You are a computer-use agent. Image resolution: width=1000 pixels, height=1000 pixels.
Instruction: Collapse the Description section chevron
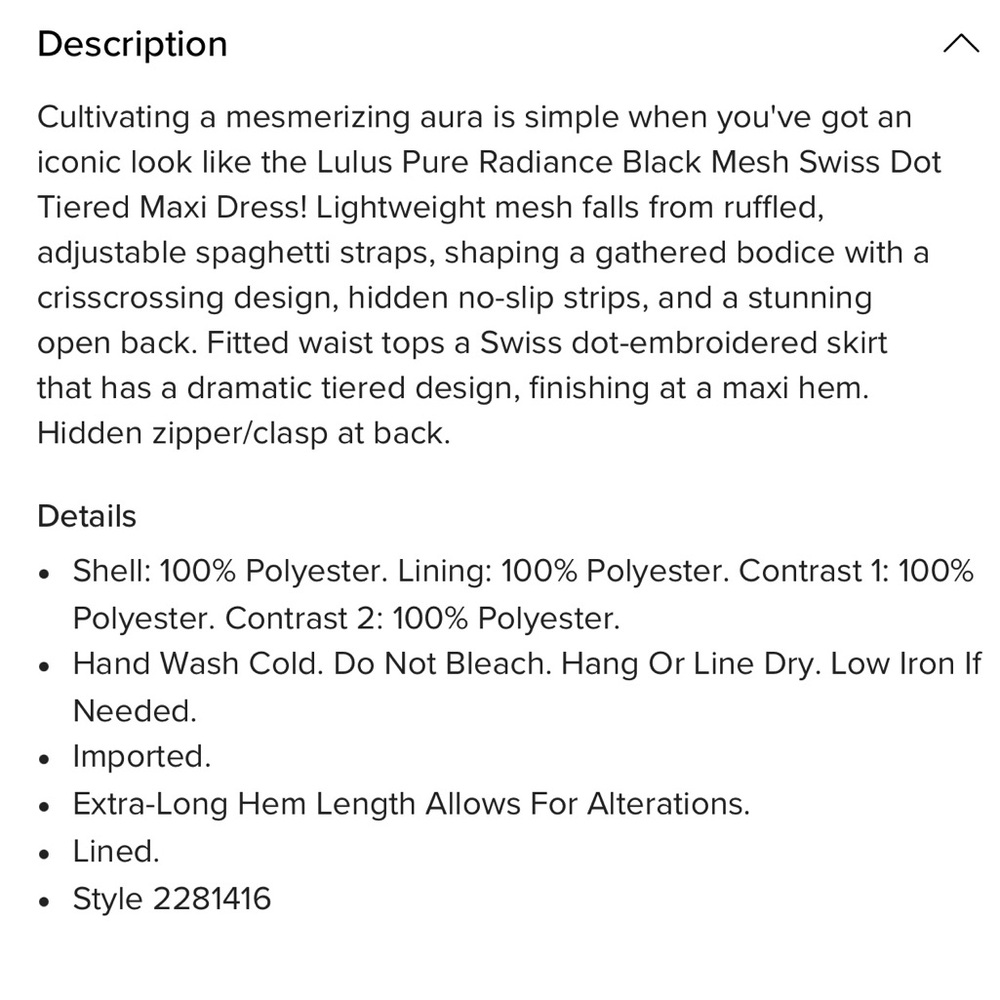click(x=960, y=44)
